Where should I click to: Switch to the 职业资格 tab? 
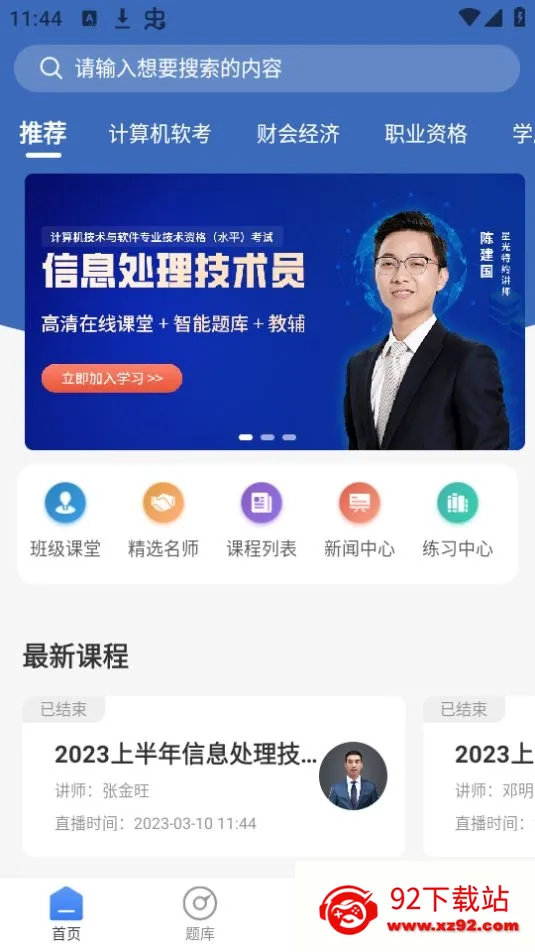click(426, 134)
